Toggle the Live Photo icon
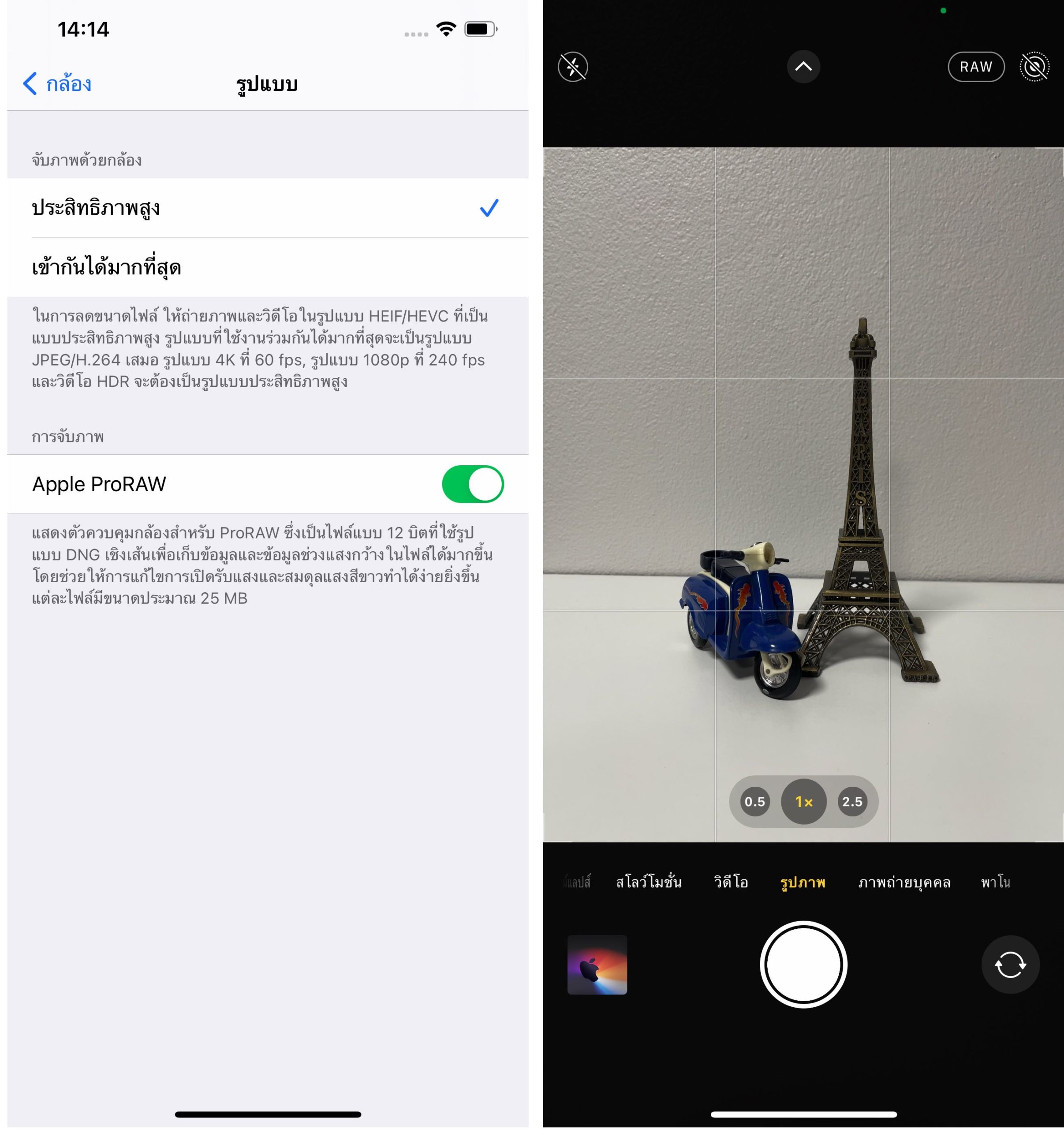 [x=1034, y=67]
